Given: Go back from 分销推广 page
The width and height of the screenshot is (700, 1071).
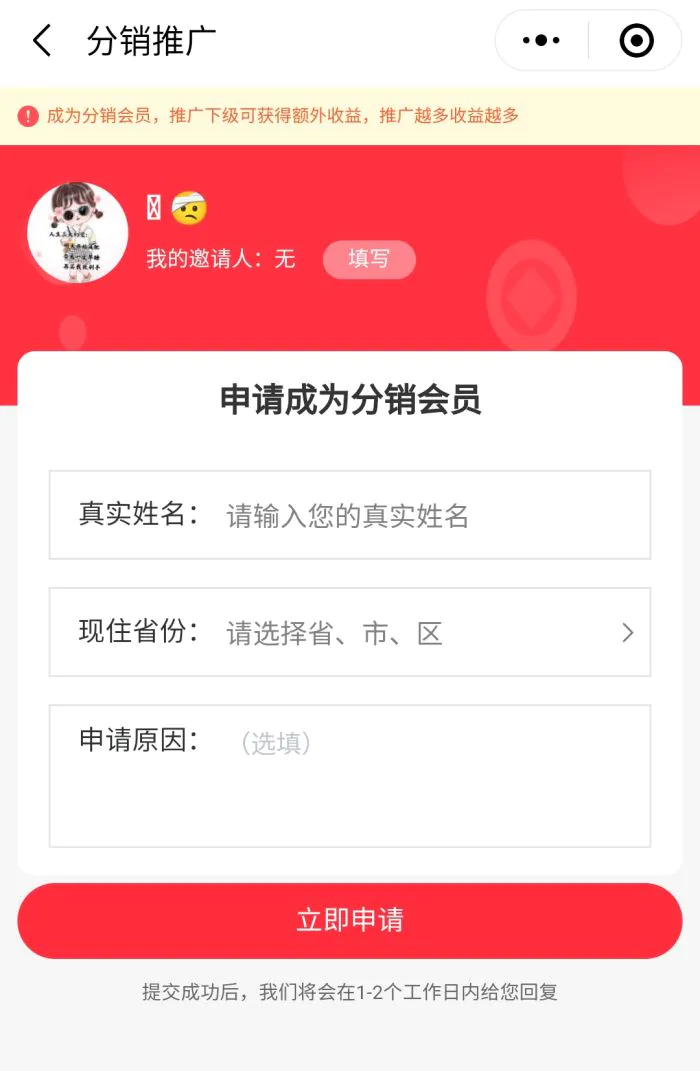Looking at the screenshot, I should point(42,41).
